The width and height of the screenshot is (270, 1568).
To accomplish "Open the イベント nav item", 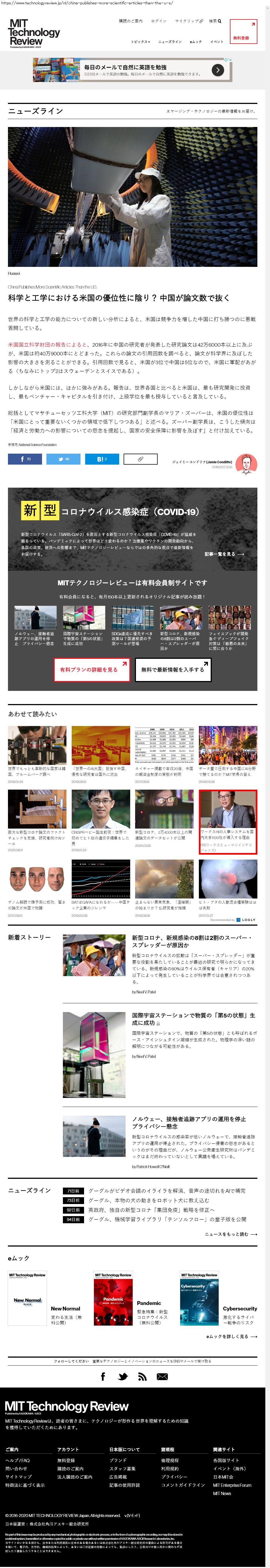I will point(217,42).
